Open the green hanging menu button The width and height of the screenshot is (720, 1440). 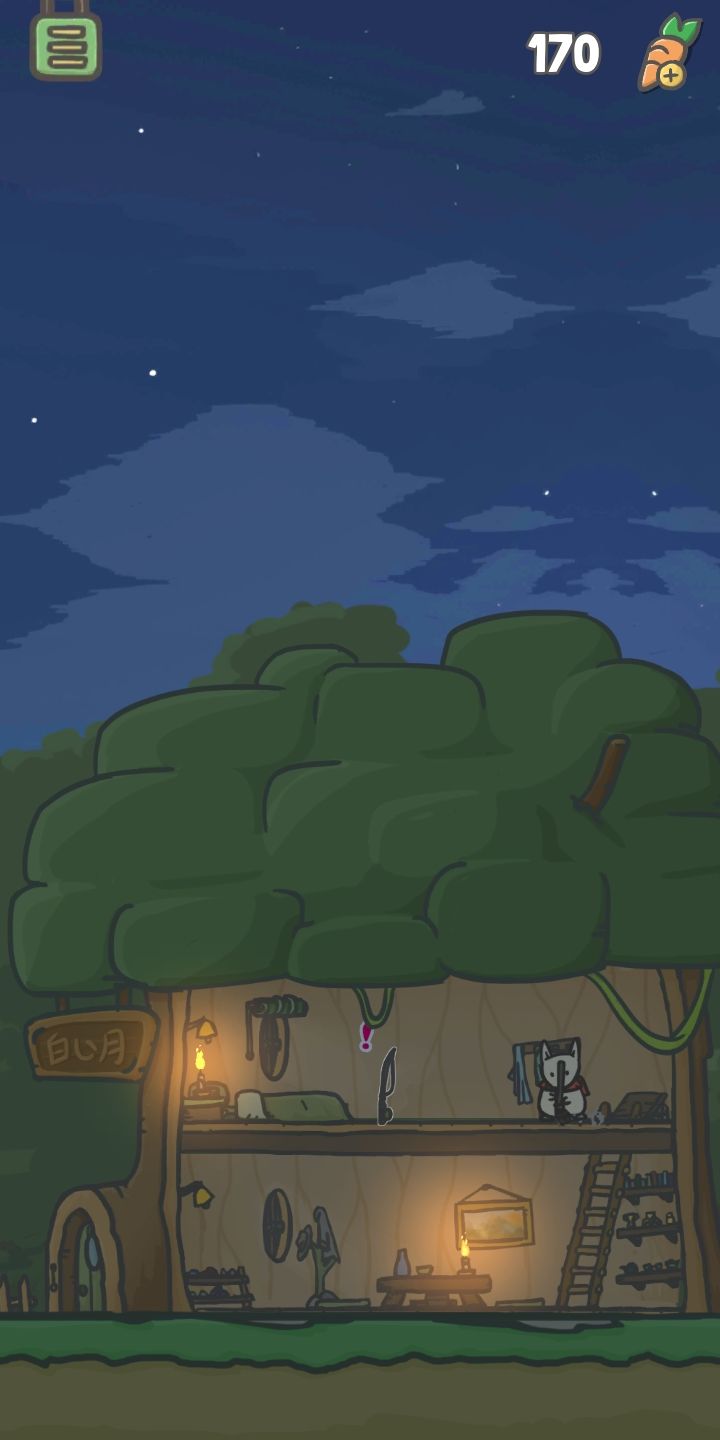point(66,46)
